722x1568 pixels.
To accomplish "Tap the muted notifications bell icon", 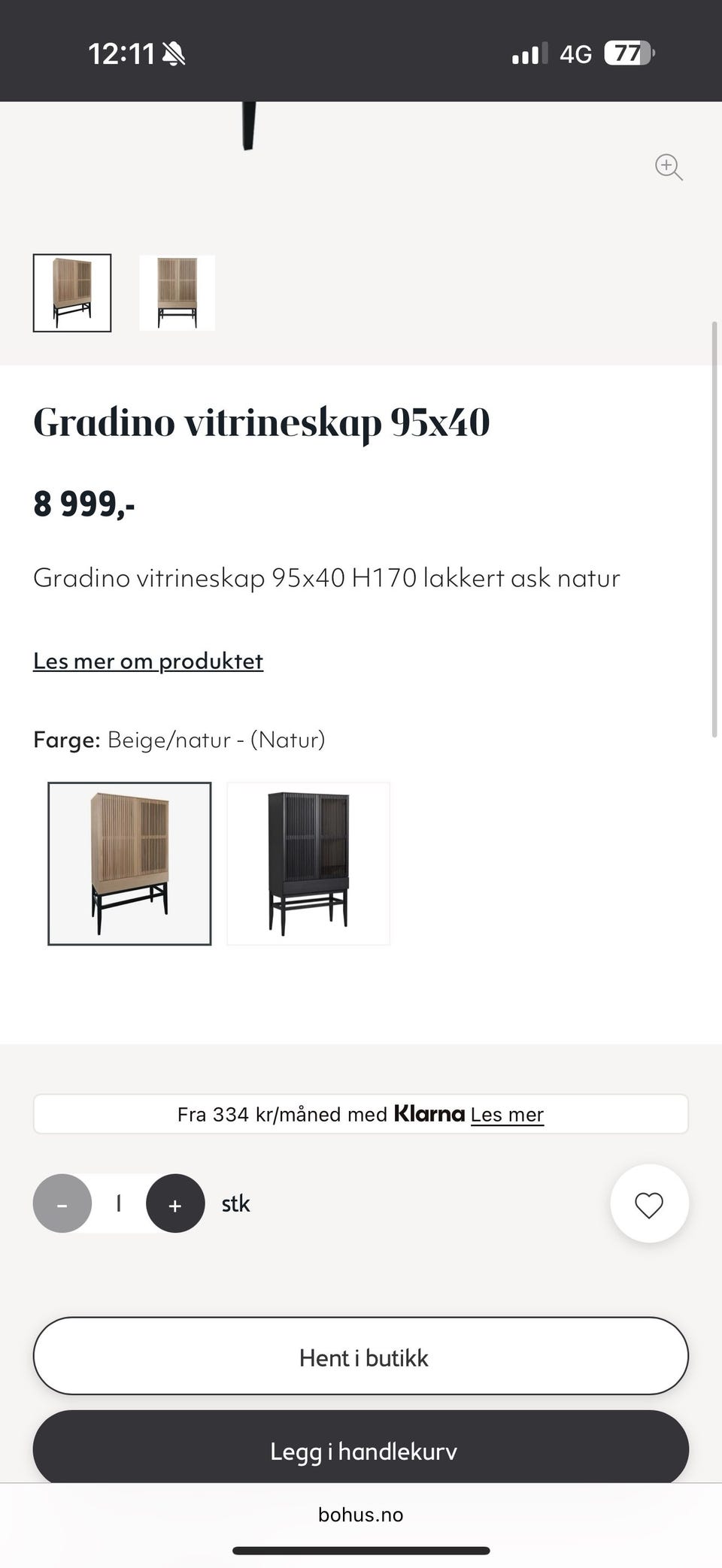I will pyautogui.click(x=171, y=53).
